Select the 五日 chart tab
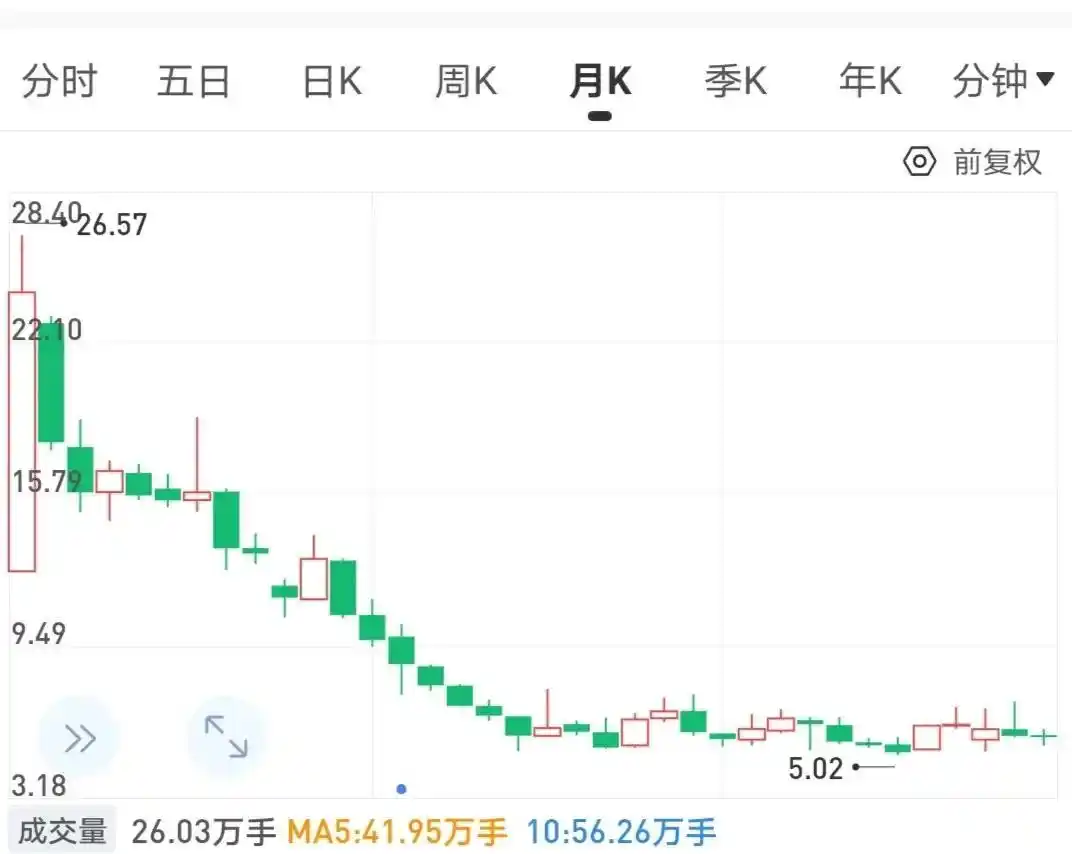The height and width of the screenshot is (854, 1072). pos(194,81)
